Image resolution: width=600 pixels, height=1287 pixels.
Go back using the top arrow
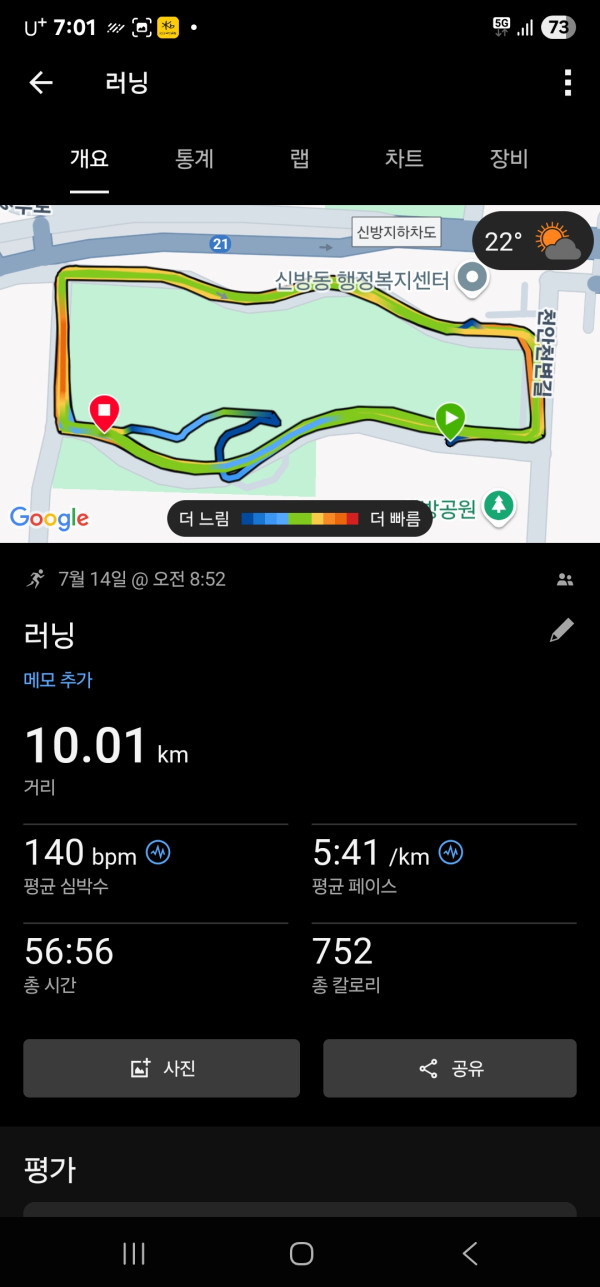pyautogui.click(x=40, y=83)
